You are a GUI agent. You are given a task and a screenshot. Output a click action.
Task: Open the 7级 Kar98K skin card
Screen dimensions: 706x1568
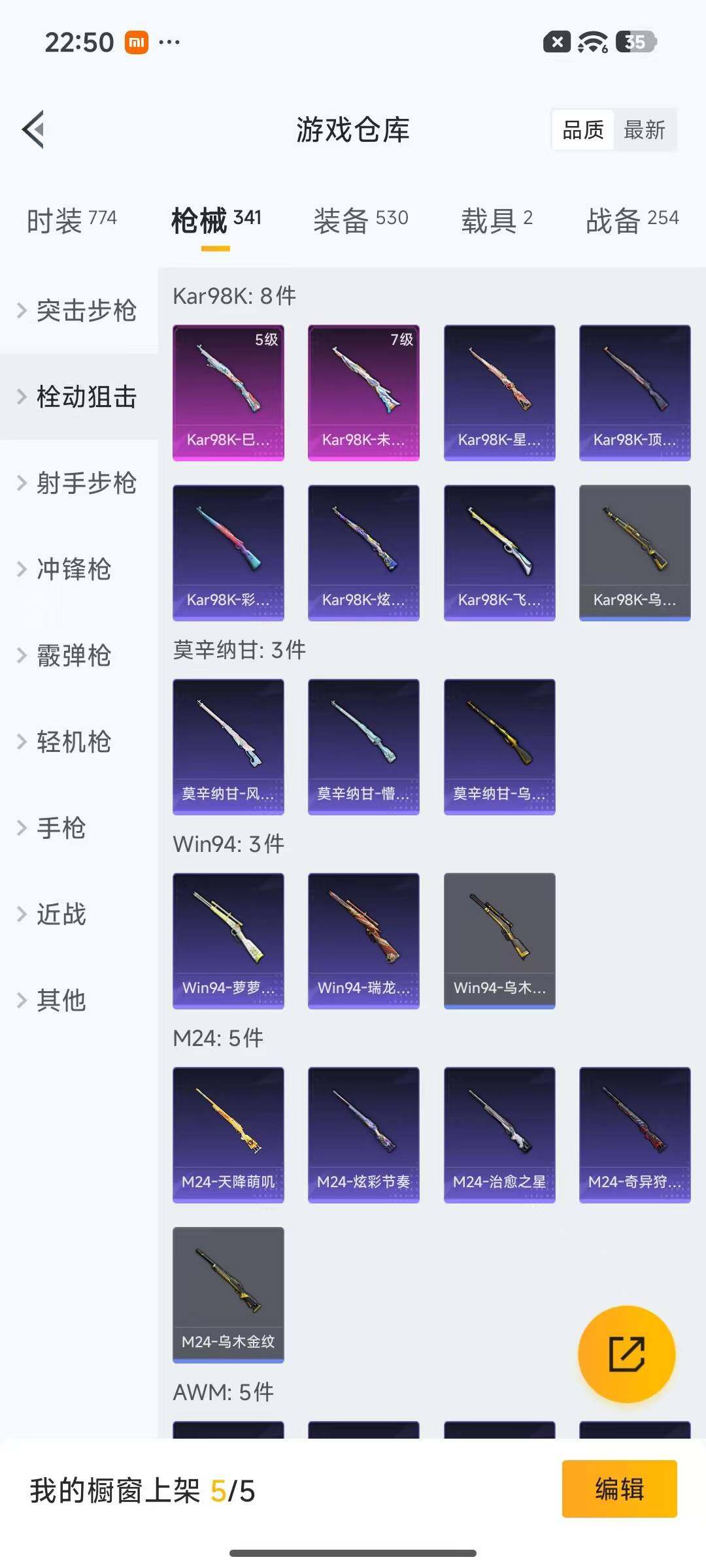pyautogui.click(x=363, y=391)
